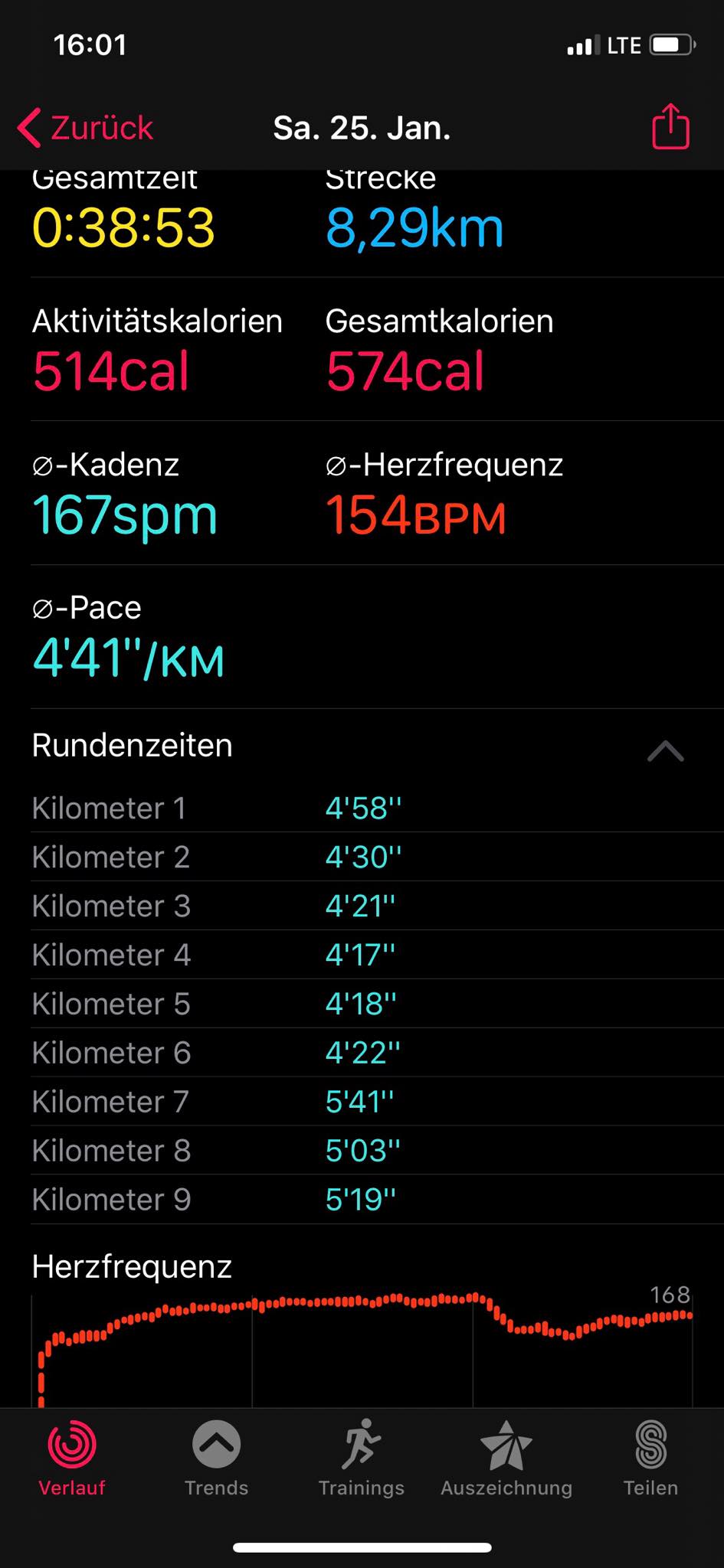Open the Trends tab
This screenshot has height=1568, width=724.
[x=216, y=1458]
